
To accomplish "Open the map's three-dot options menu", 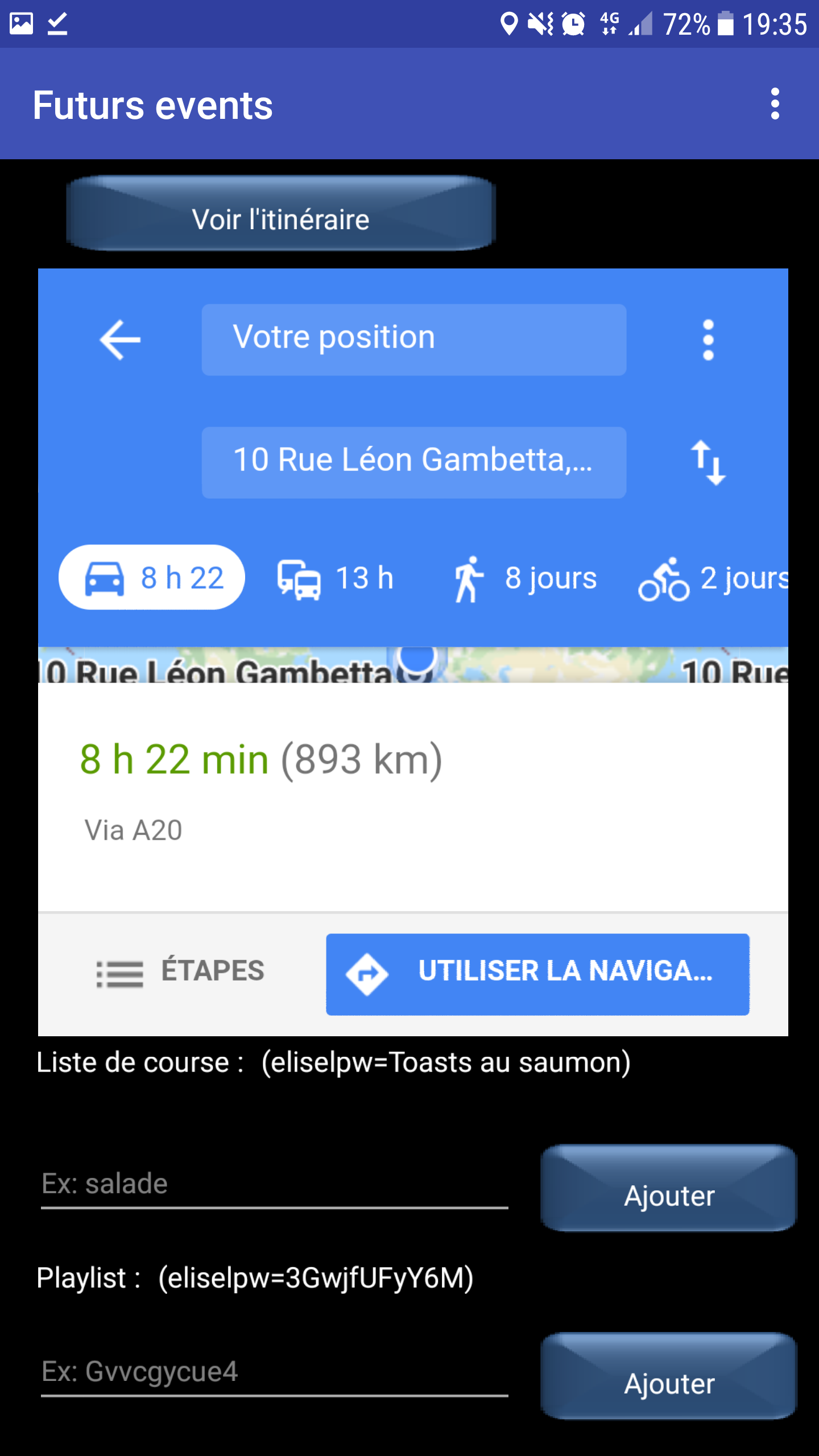I will [708, 340].
